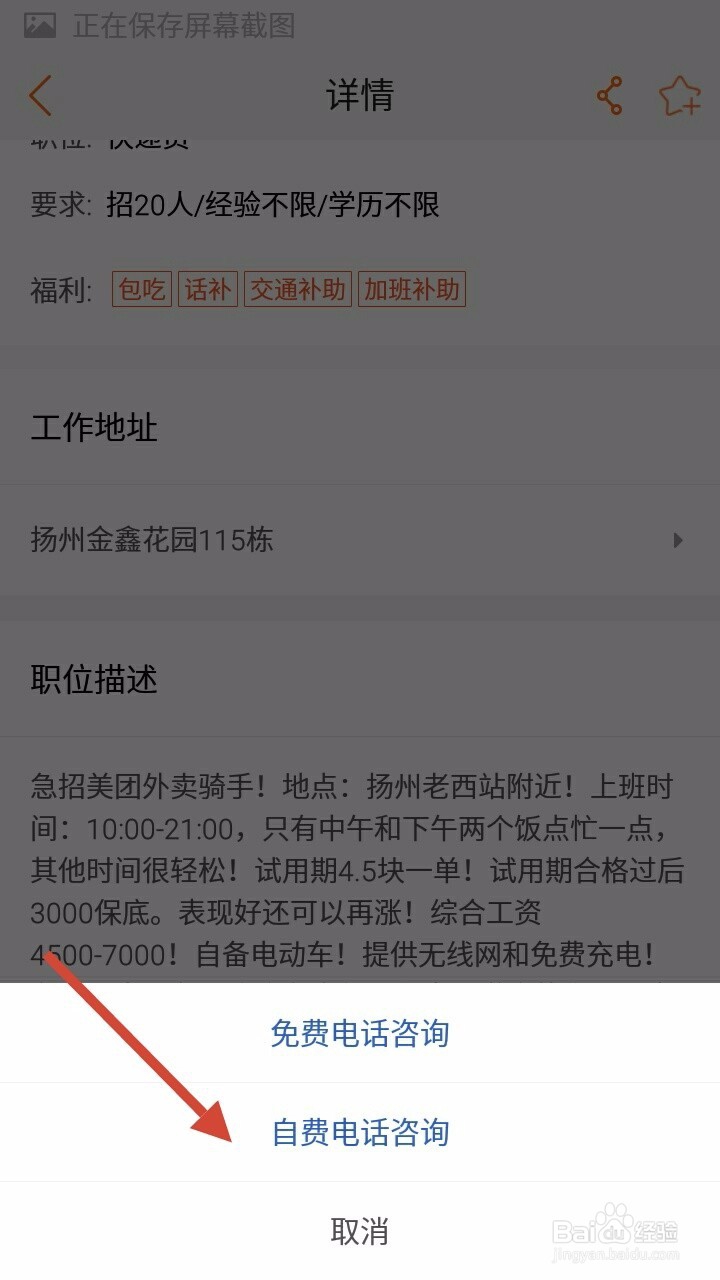Choose 免费电话咨询 from the action sheet
This screenshot has width=720, height=1280.
362,1034
